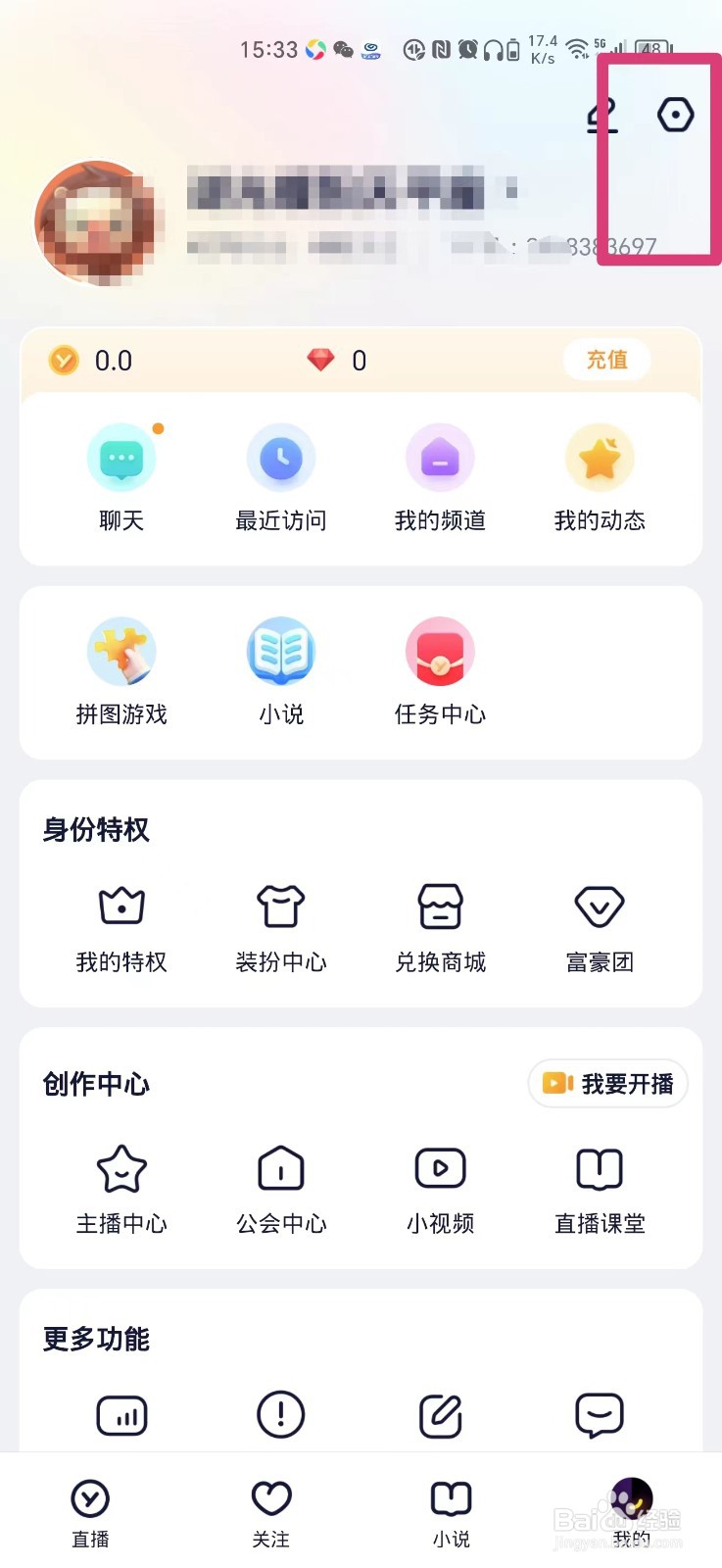This screenshot has width=722, height=1568.
Task: Open 兑换商城 exchange mall
Action: 440,928
